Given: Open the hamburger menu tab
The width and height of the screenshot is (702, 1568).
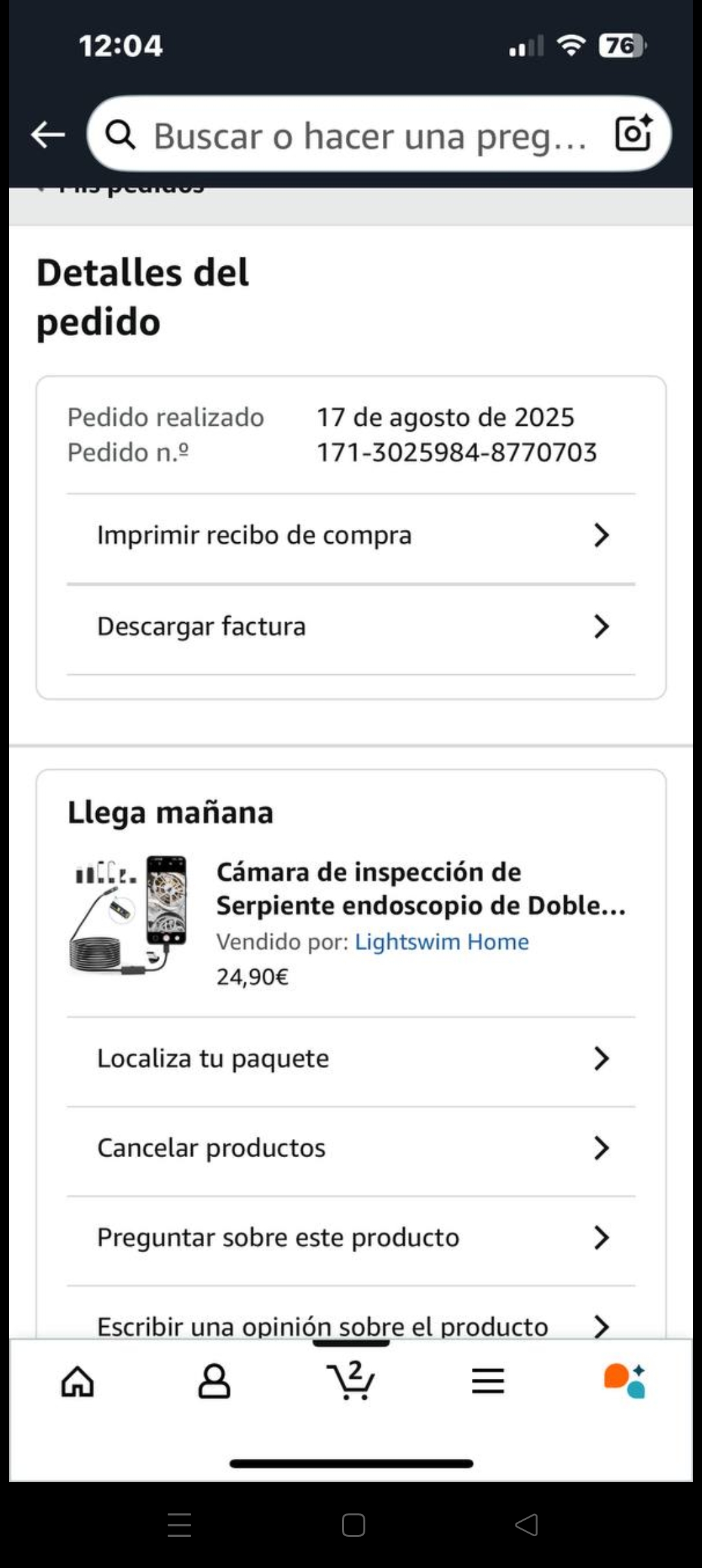Looking at the screenshot, I should point(487,1381).
